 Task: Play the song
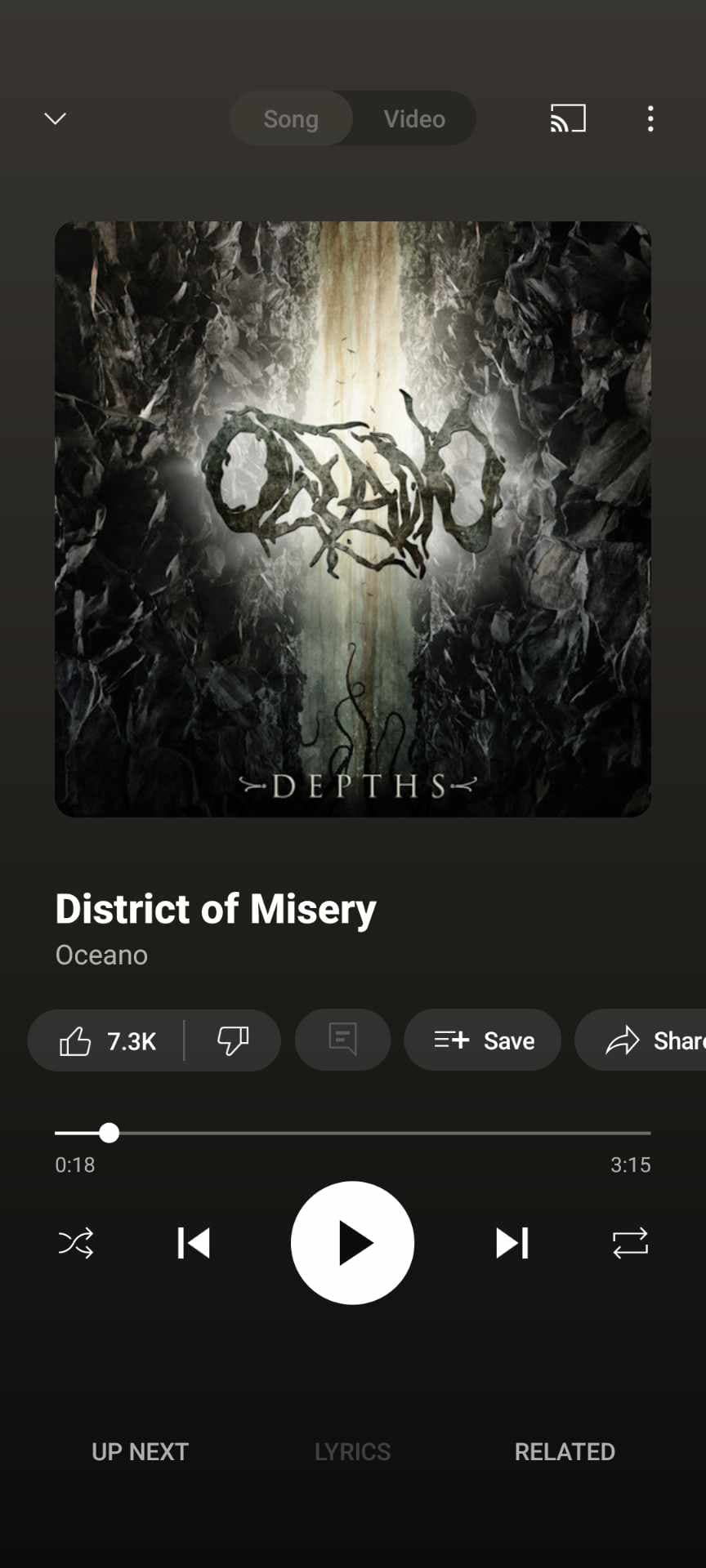352,1243
